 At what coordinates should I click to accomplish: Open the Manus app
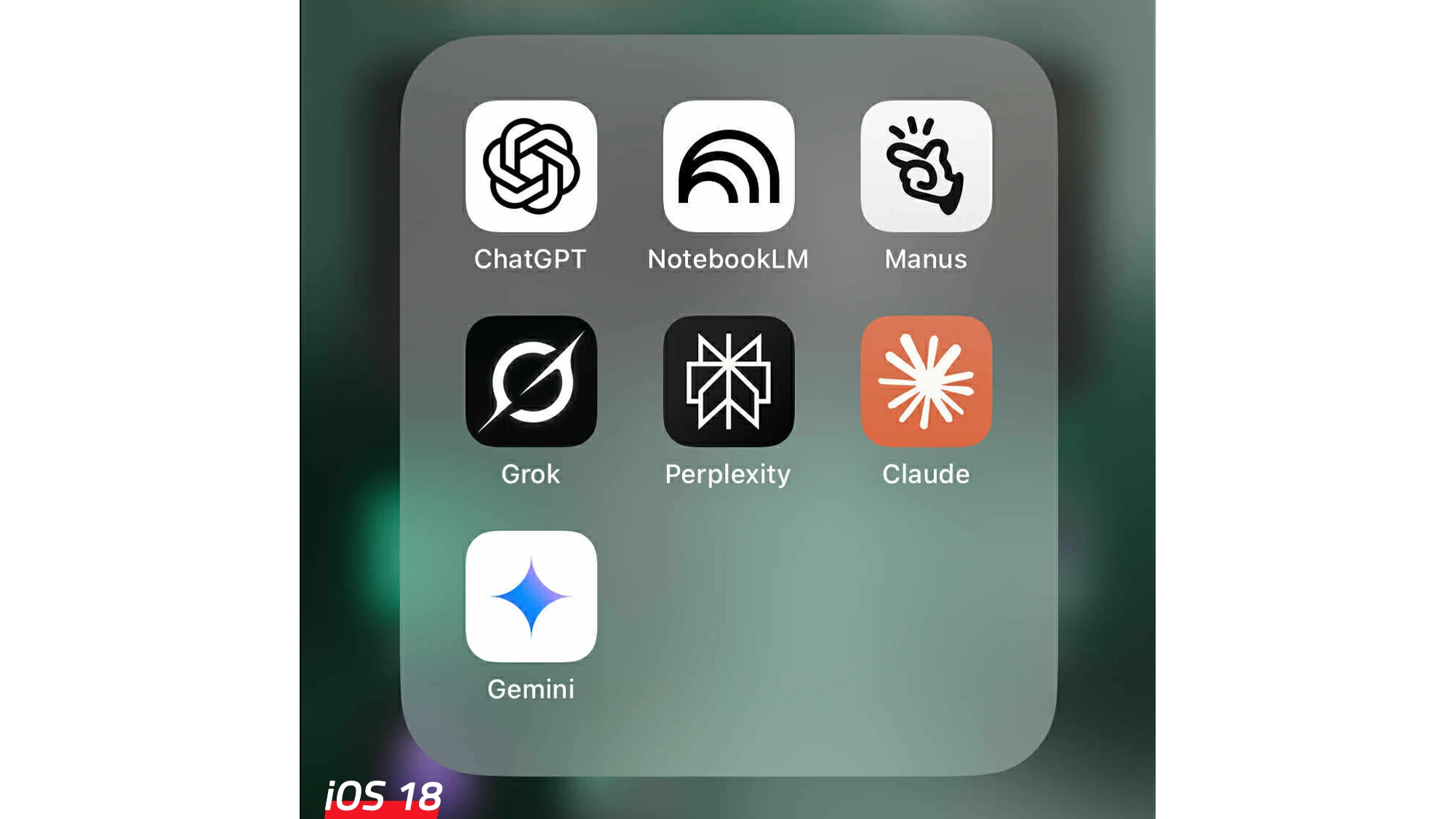click(x=926, y=167)
